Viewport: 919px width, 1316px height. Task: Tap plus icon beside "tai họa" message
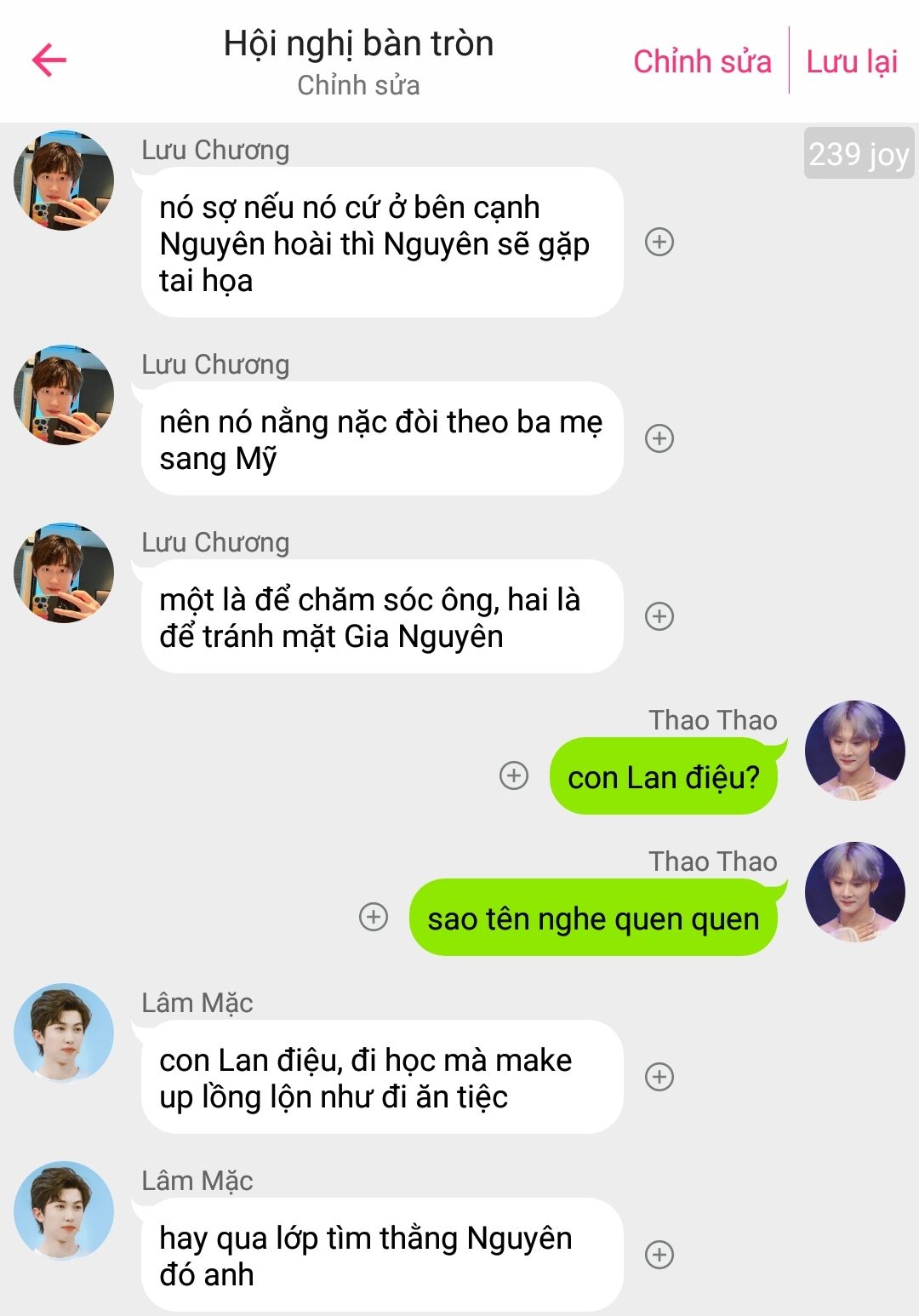(x=659, y=243)
